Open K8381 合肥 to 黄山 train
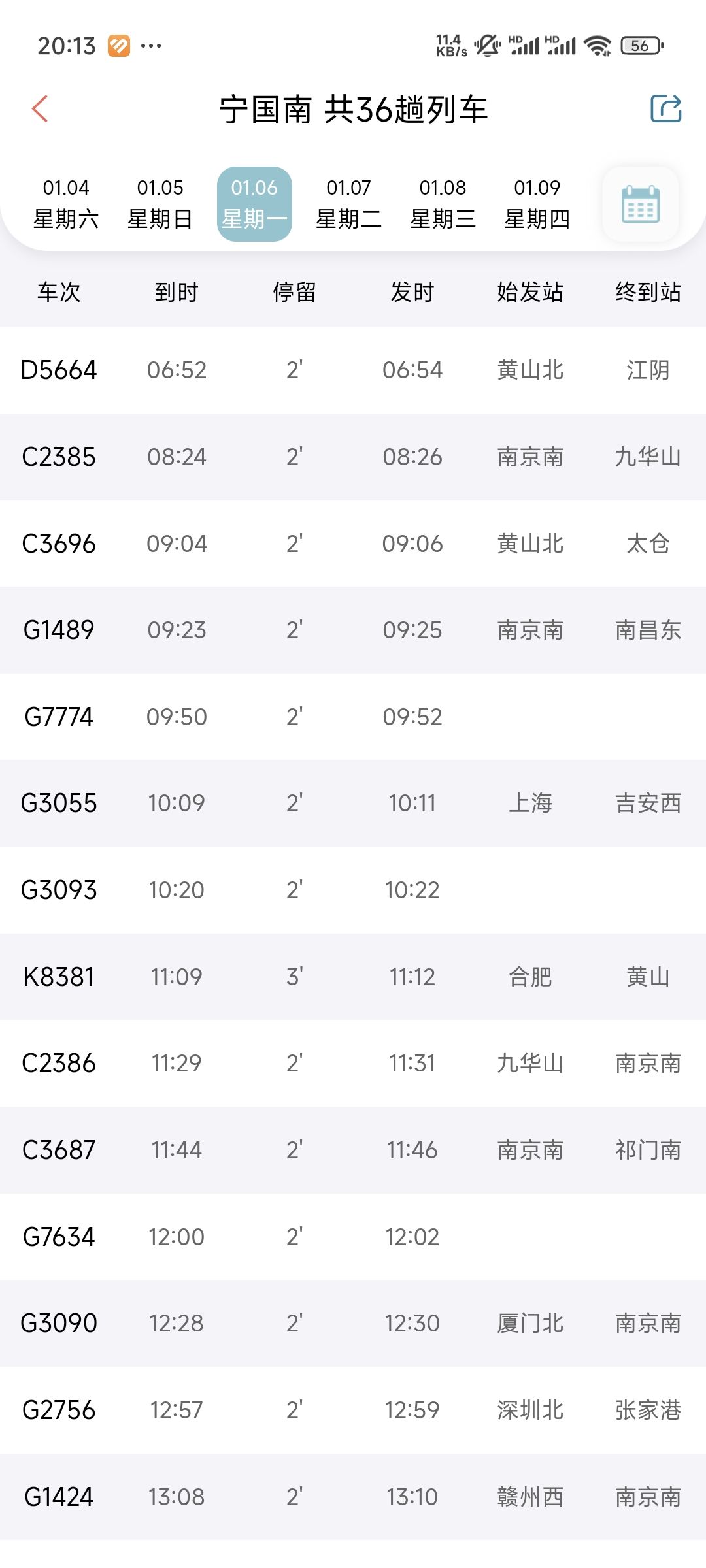Image resolution: width=706 pixels, height=1568 pixels. point(353,977)
